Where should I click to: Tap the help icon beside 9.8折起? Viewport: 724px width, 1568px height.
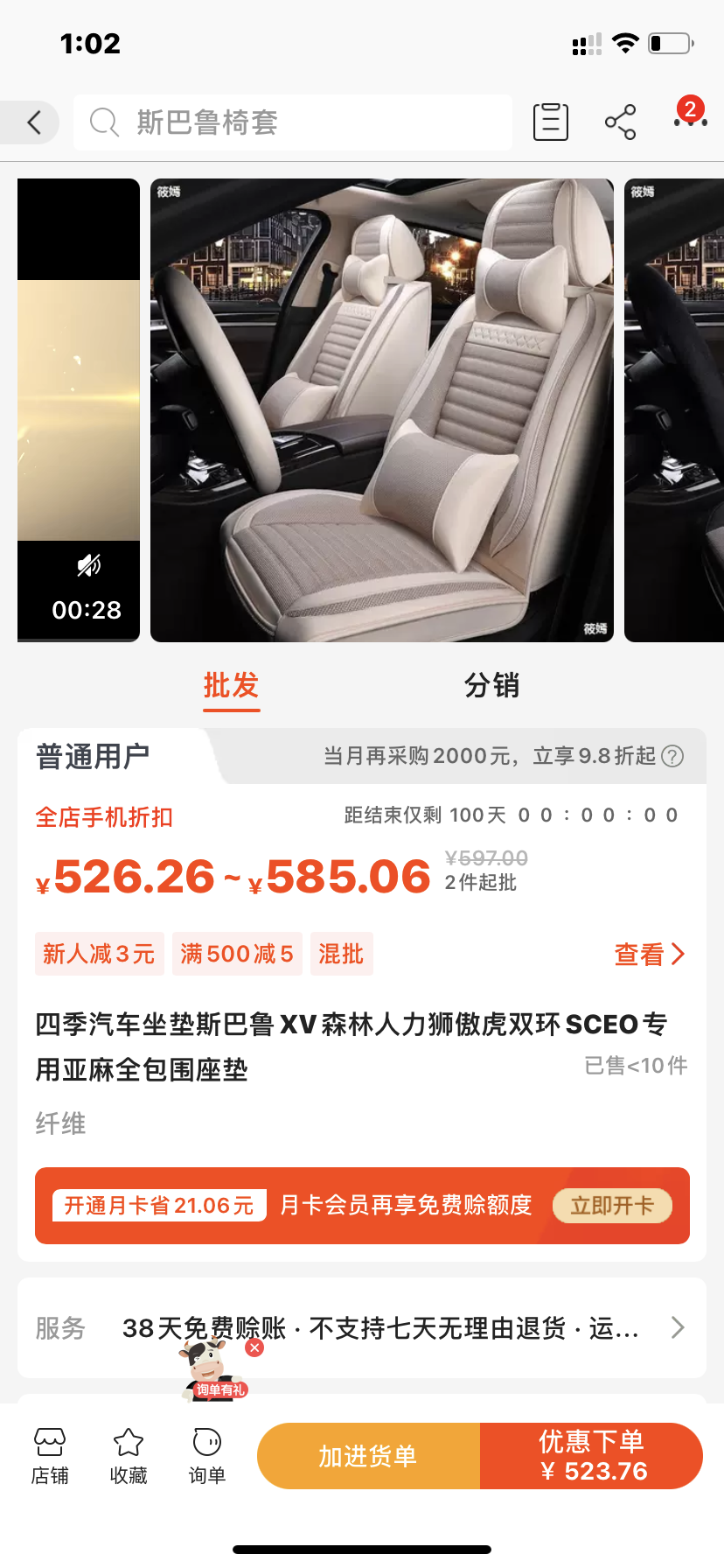click(672, 756)
